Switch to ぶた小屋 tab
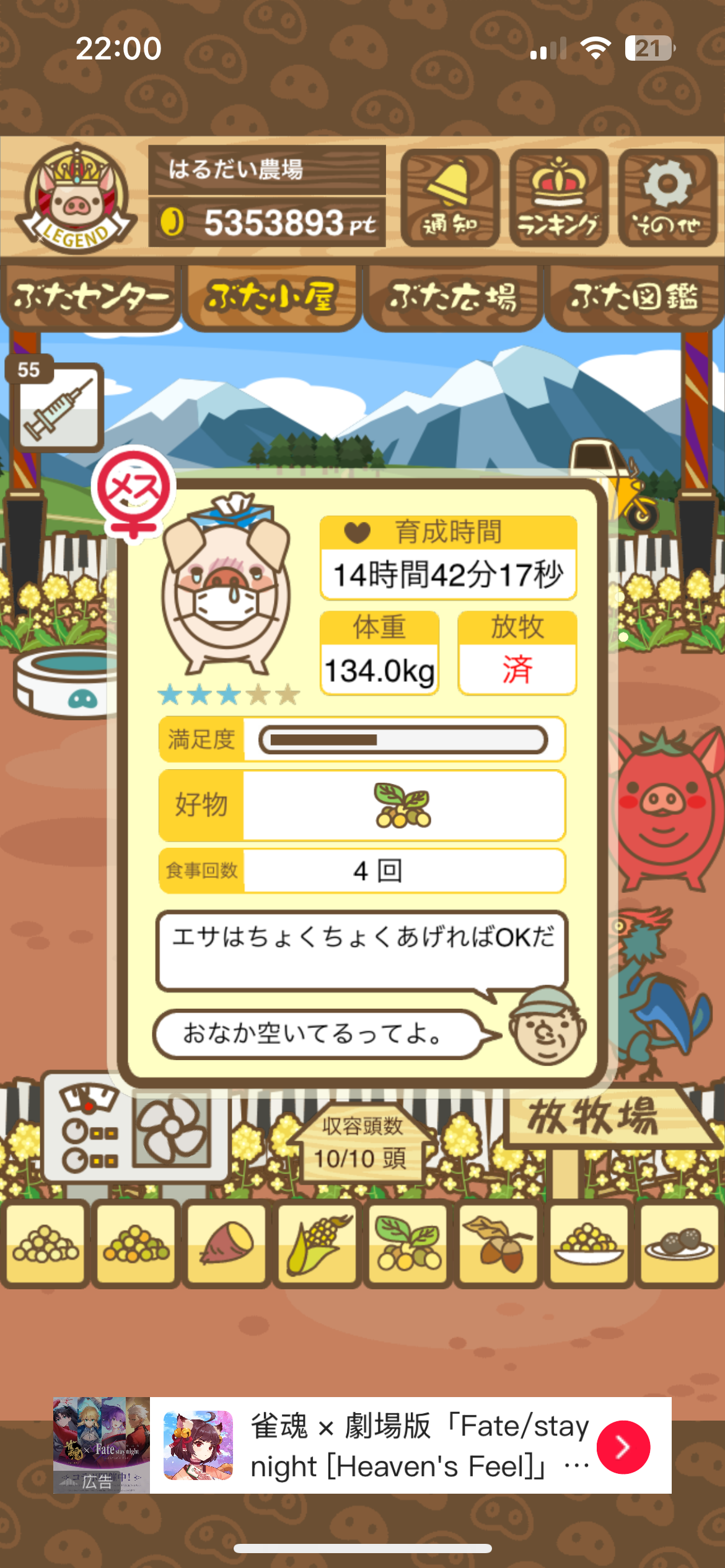The height and width of the screenshot is (1568, 725). (272, 297)
